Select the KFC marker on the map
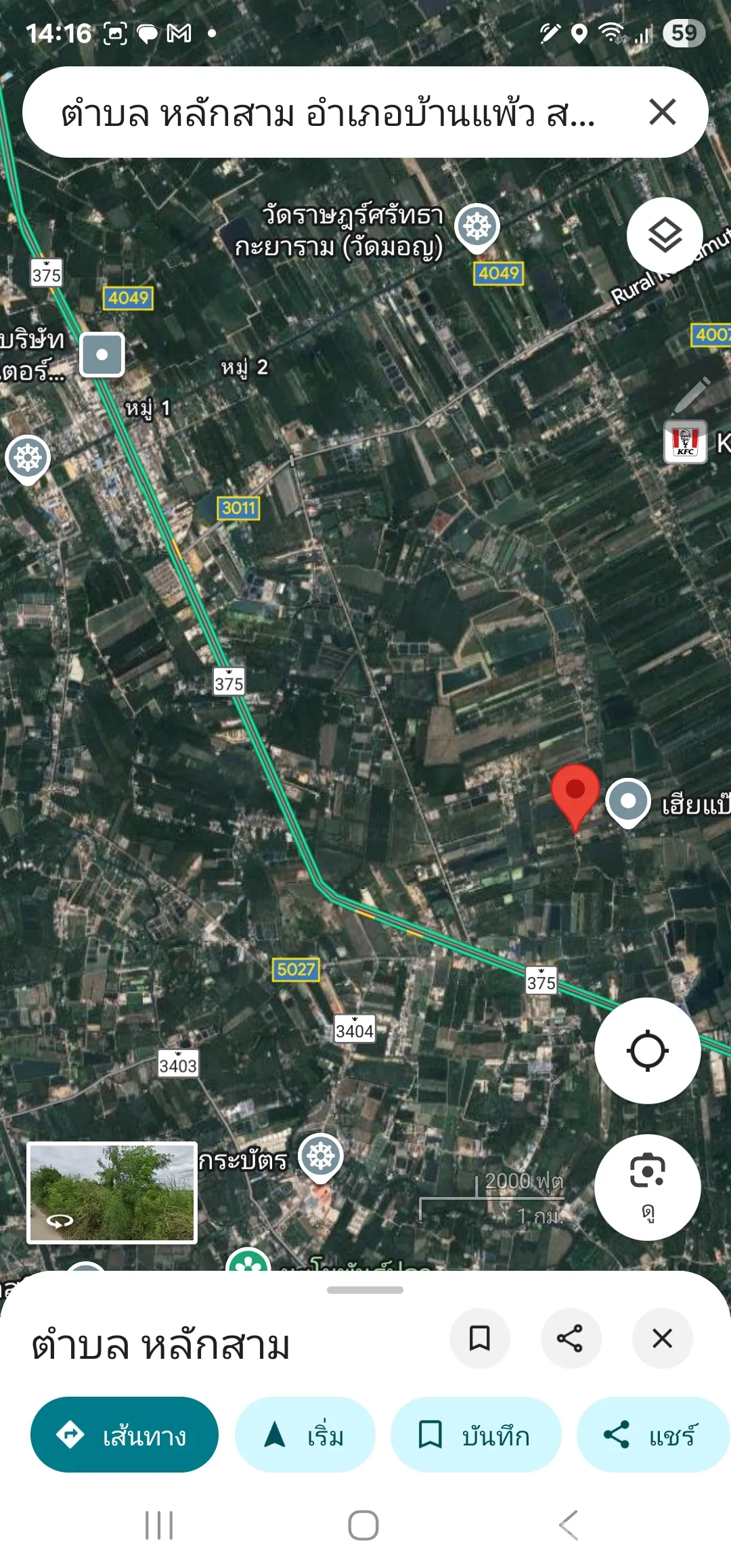 [x=685, y=441]
